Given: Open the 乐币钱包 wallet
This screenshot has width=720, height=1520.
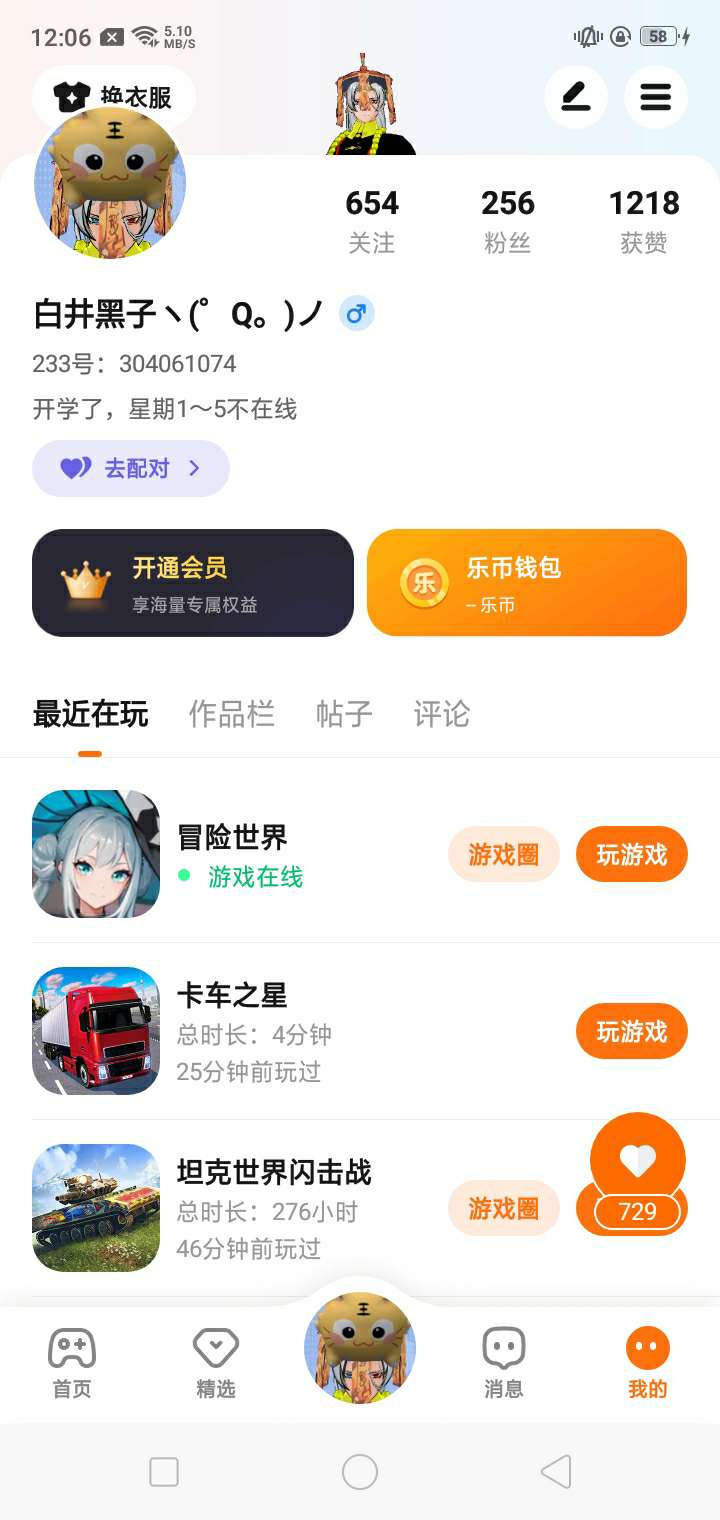Looking at the screenshot, I should click(x=527, y=583).
